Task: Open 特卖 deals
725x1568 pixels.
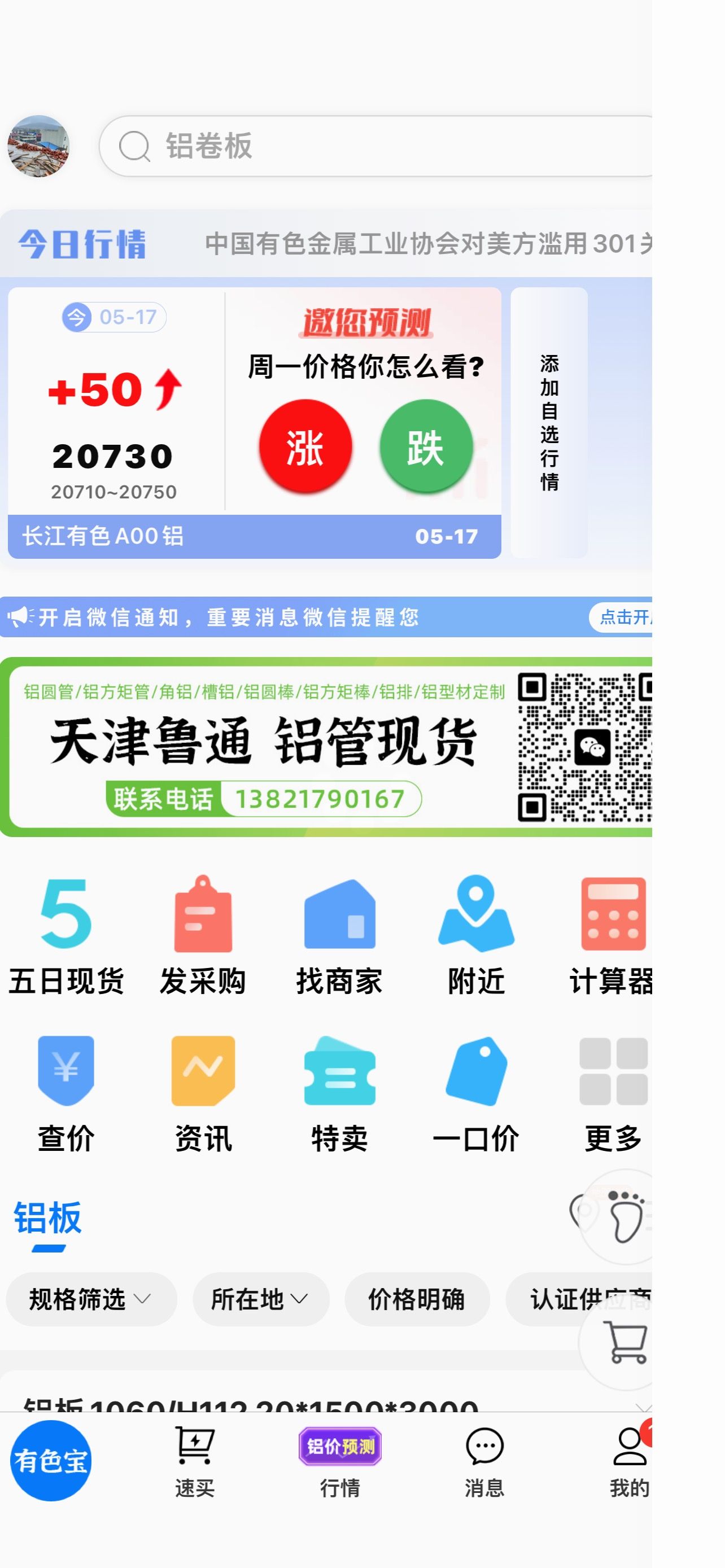Action: pyautogui.click(x=339, y=1094)
